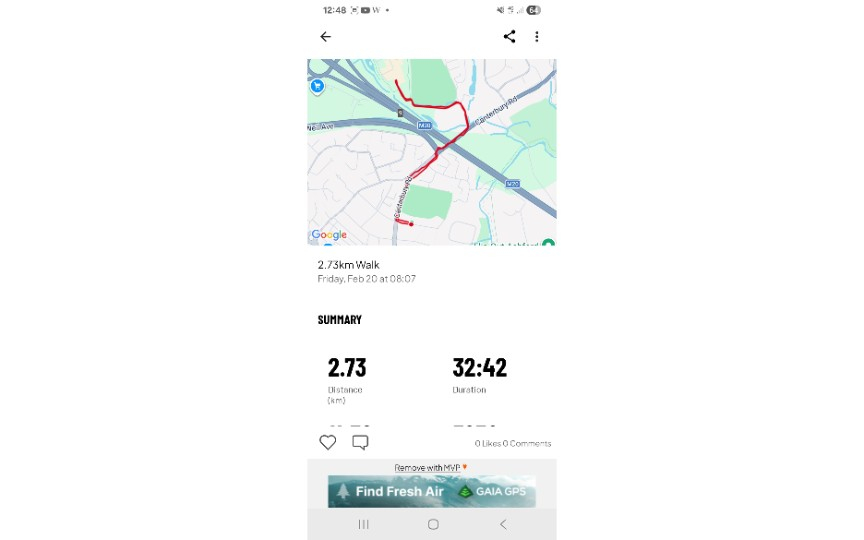This screenshot has height=540, width=864.
Task: Open the comment bubble icon
Action: [360, 442]
